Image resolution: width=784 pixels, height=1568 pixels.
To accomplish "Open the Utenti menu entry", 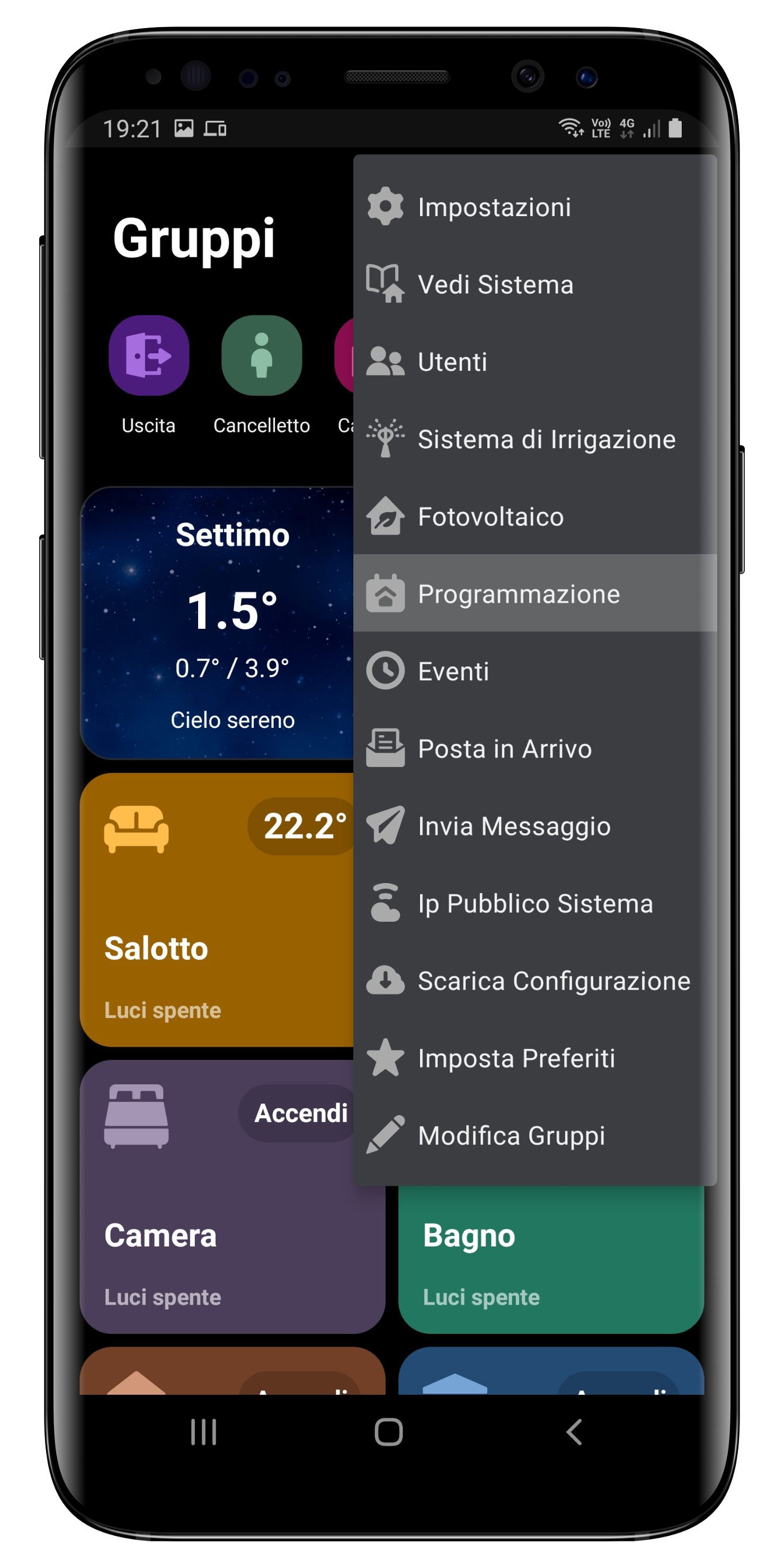I will click(x=453, y=362).
